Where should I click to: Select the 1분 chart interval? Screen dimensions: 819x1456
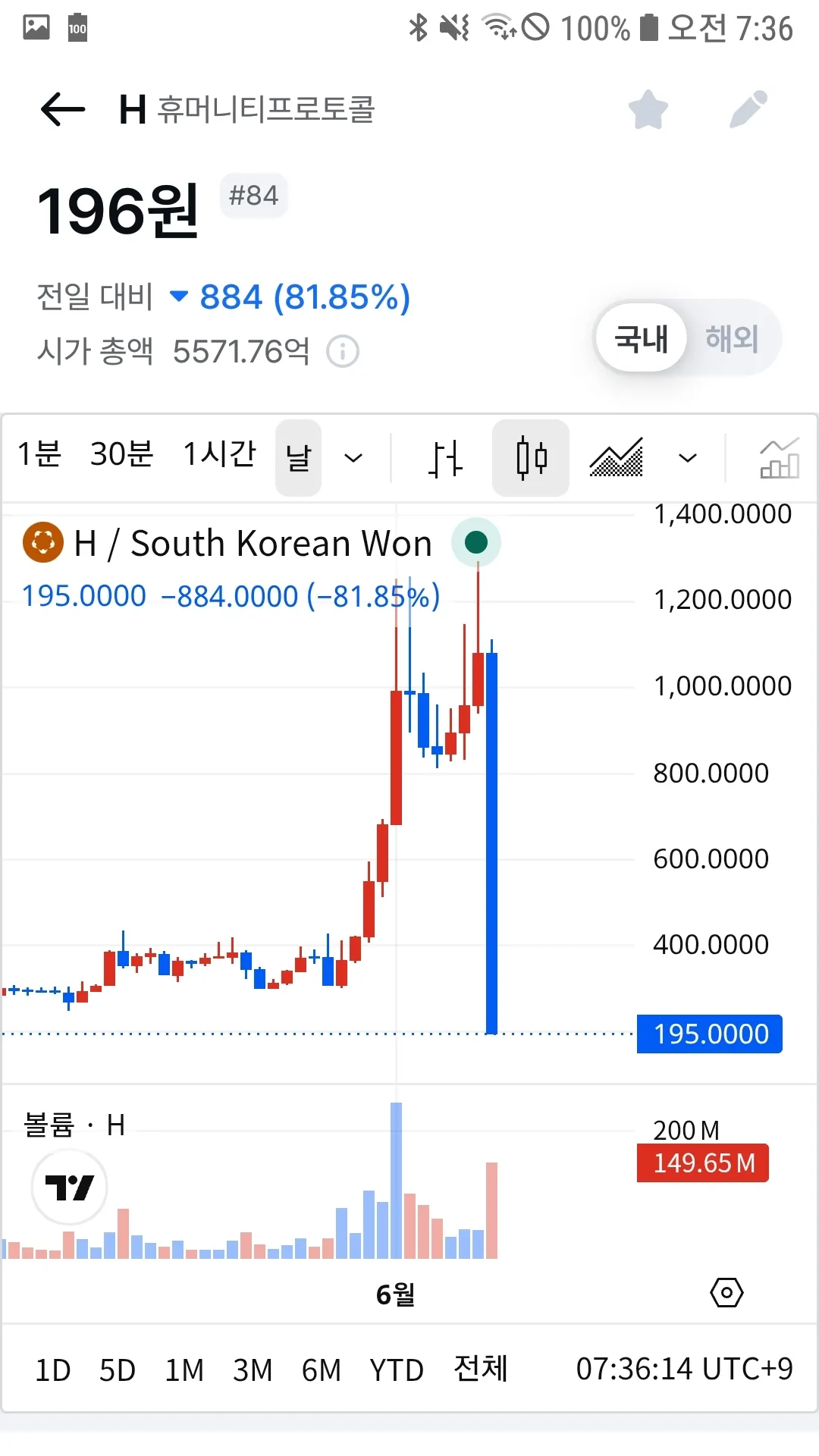[x=39, y=454]
